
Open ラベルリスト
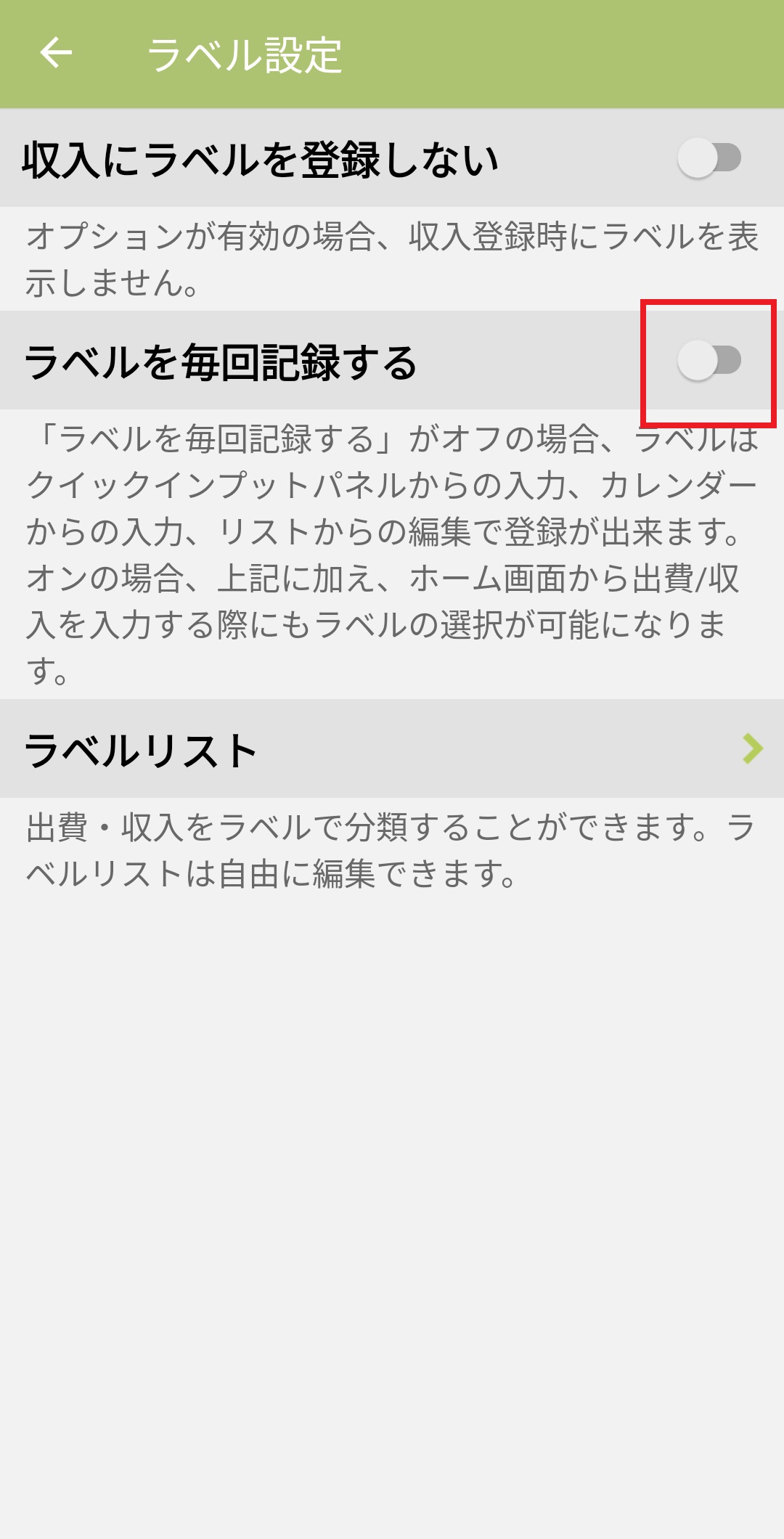coord(392,749)
